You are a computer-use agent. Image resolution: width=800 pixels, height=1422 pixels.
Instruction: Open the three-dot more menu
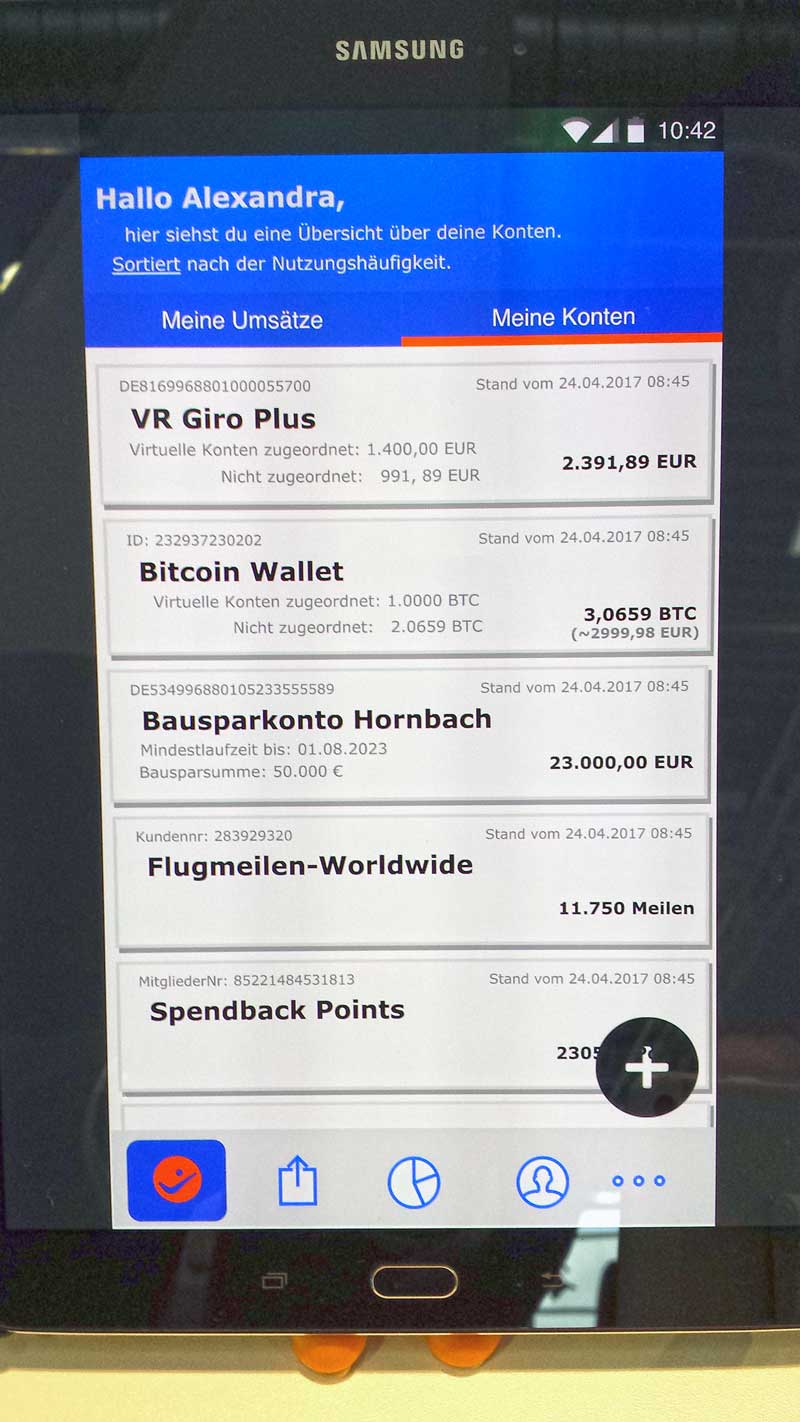[x=638, y=1181]
